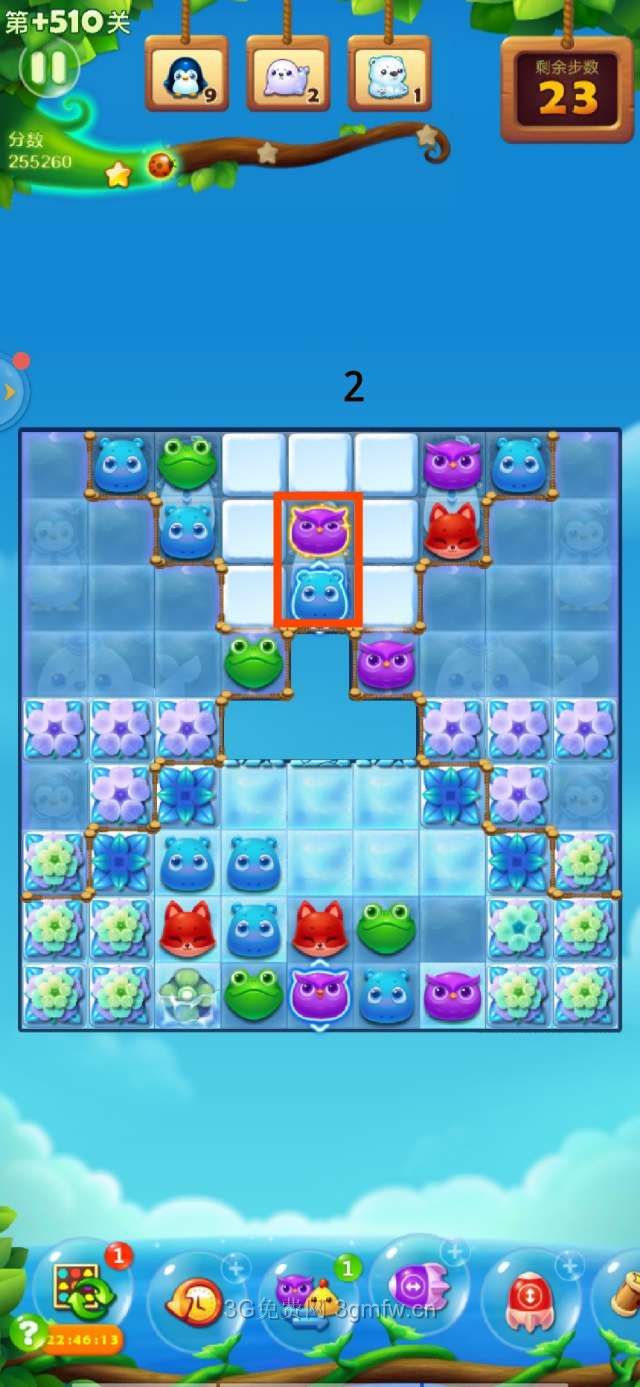The image size is (640, 1387).
Task: Activate the owl and chick swap booster
Action: pos(306,1297)
